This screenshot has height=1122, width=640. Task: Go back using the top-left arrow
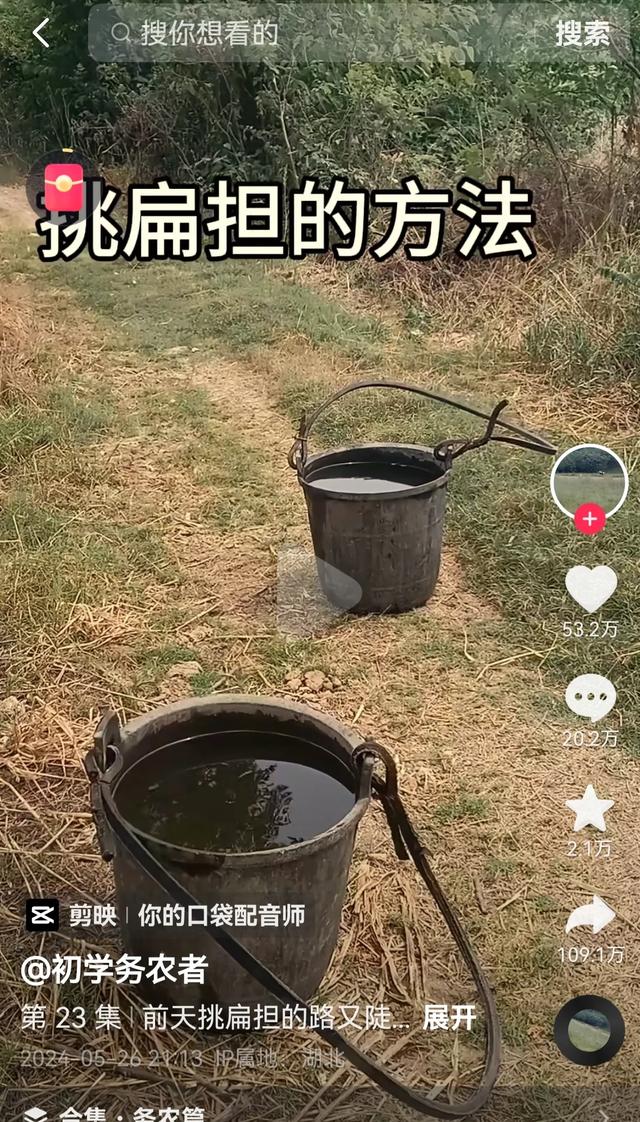[41, 33]
